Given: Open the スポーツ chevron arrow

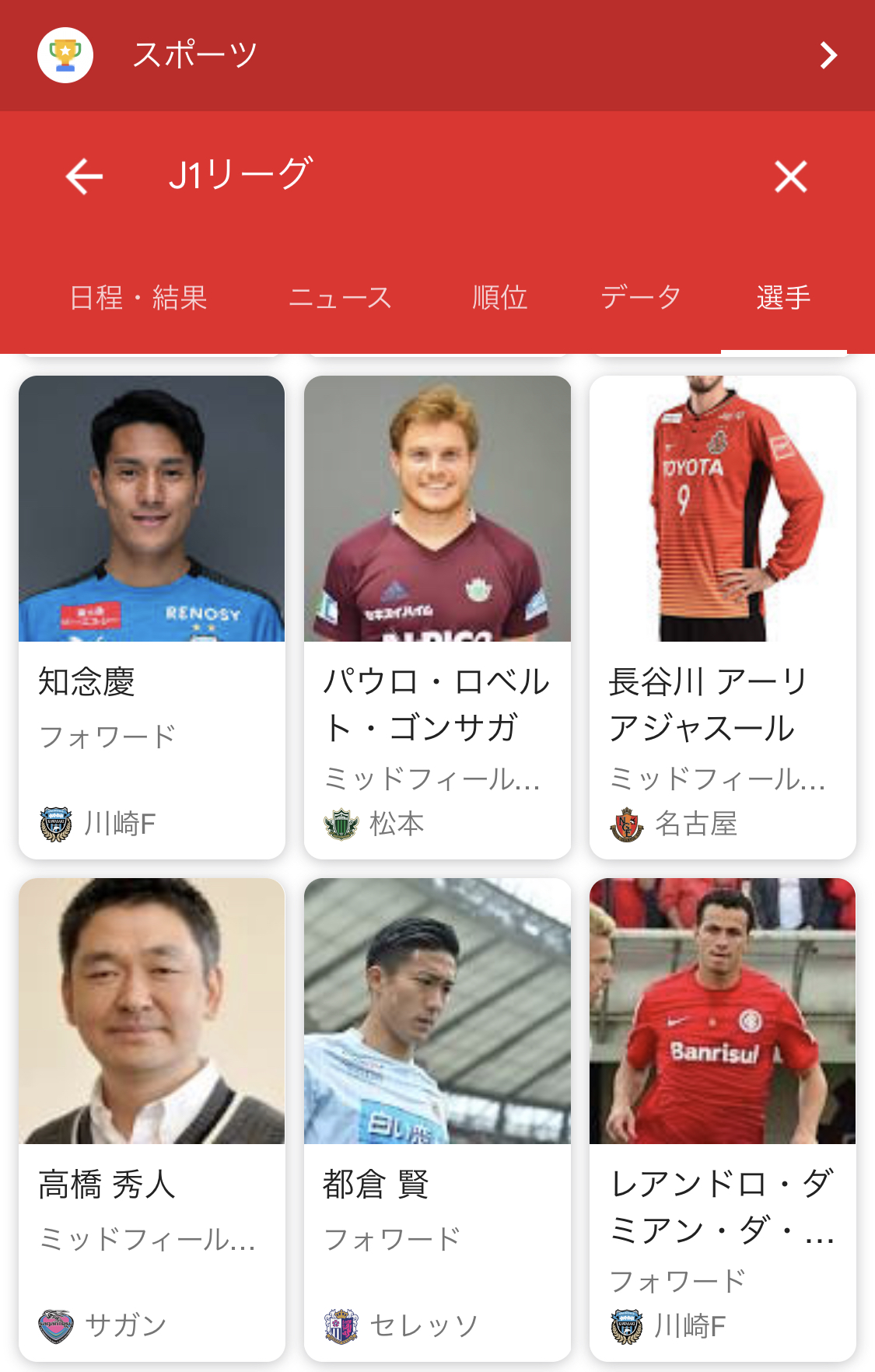Looking at the screenshot, I should [x=828, y=55].
